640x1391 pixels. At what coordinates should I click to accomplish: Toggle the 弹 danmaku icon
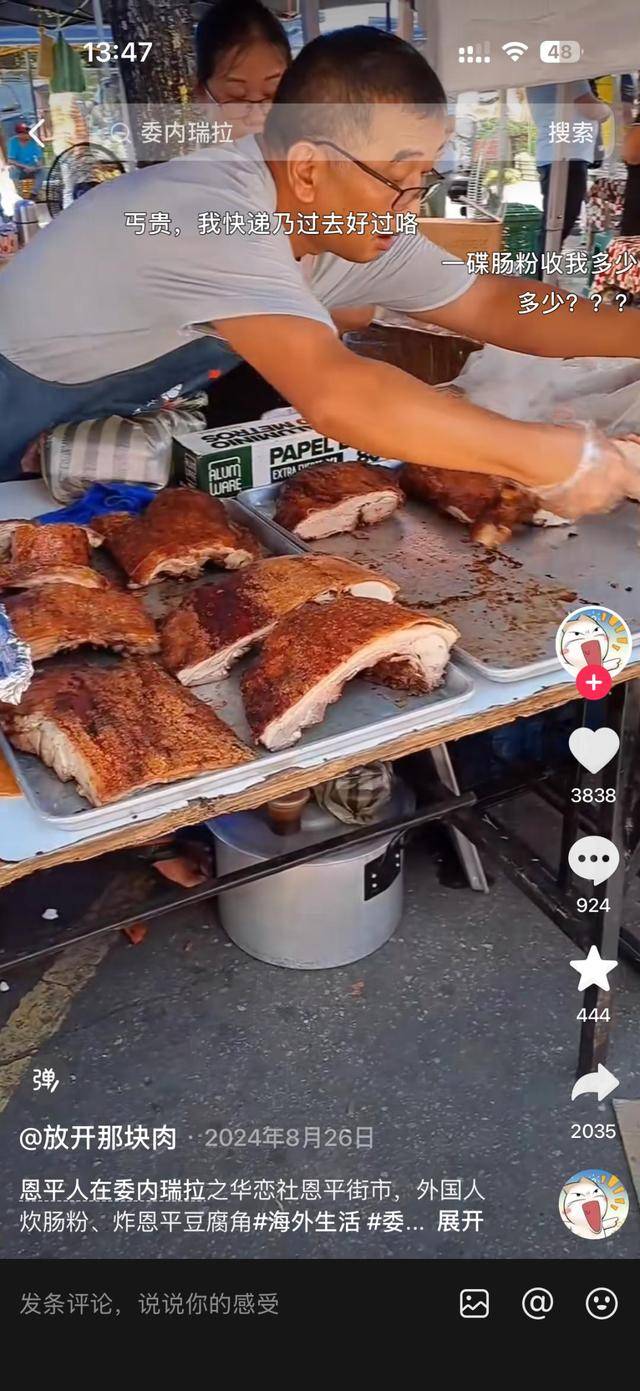coord(45,1080)
